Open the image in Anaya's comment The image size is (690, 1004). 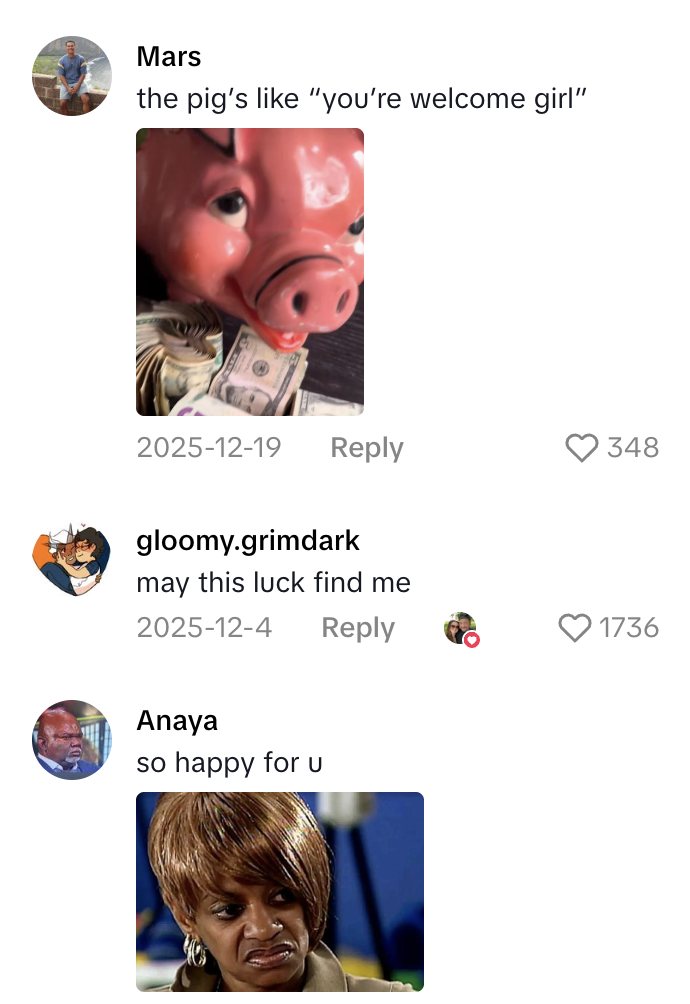[280, 891]
